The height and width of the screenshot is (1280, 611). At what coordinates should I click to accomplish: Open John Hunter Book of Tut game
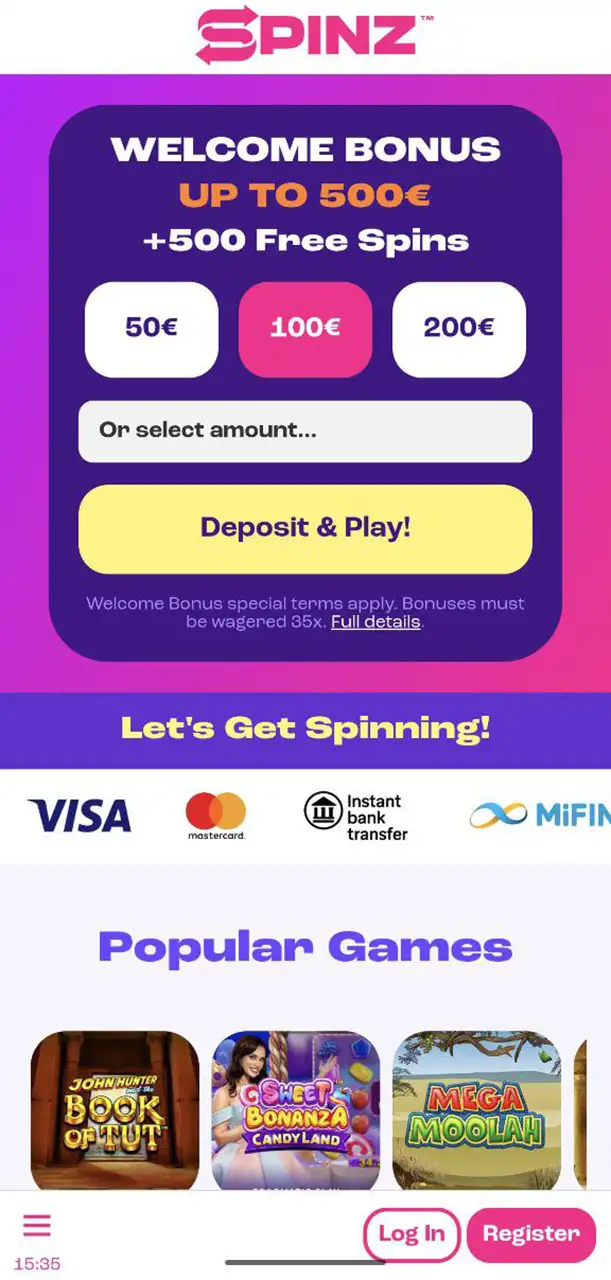tap(115, 1108)
